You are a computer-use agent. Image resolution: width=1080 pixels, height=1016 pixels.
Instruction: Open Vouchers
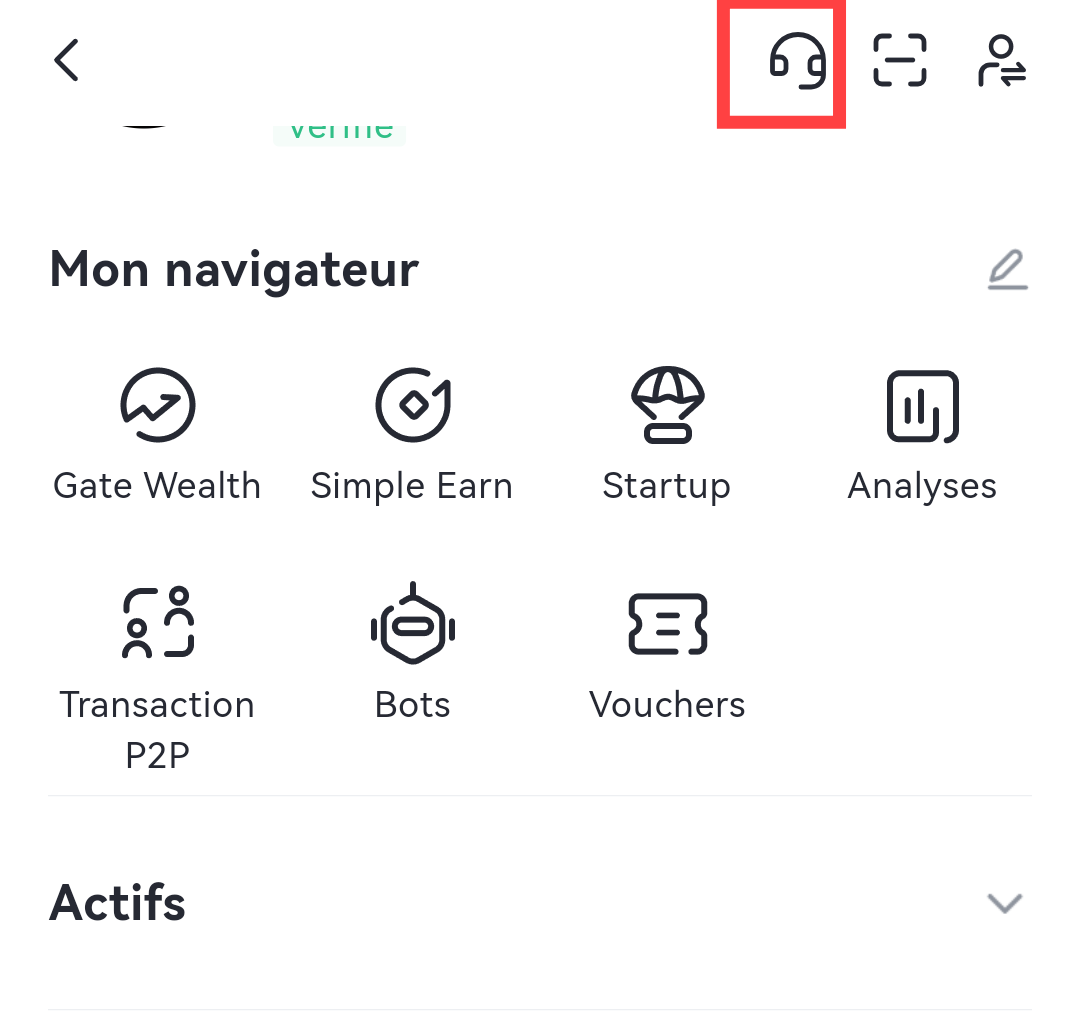tap(667, 652)
